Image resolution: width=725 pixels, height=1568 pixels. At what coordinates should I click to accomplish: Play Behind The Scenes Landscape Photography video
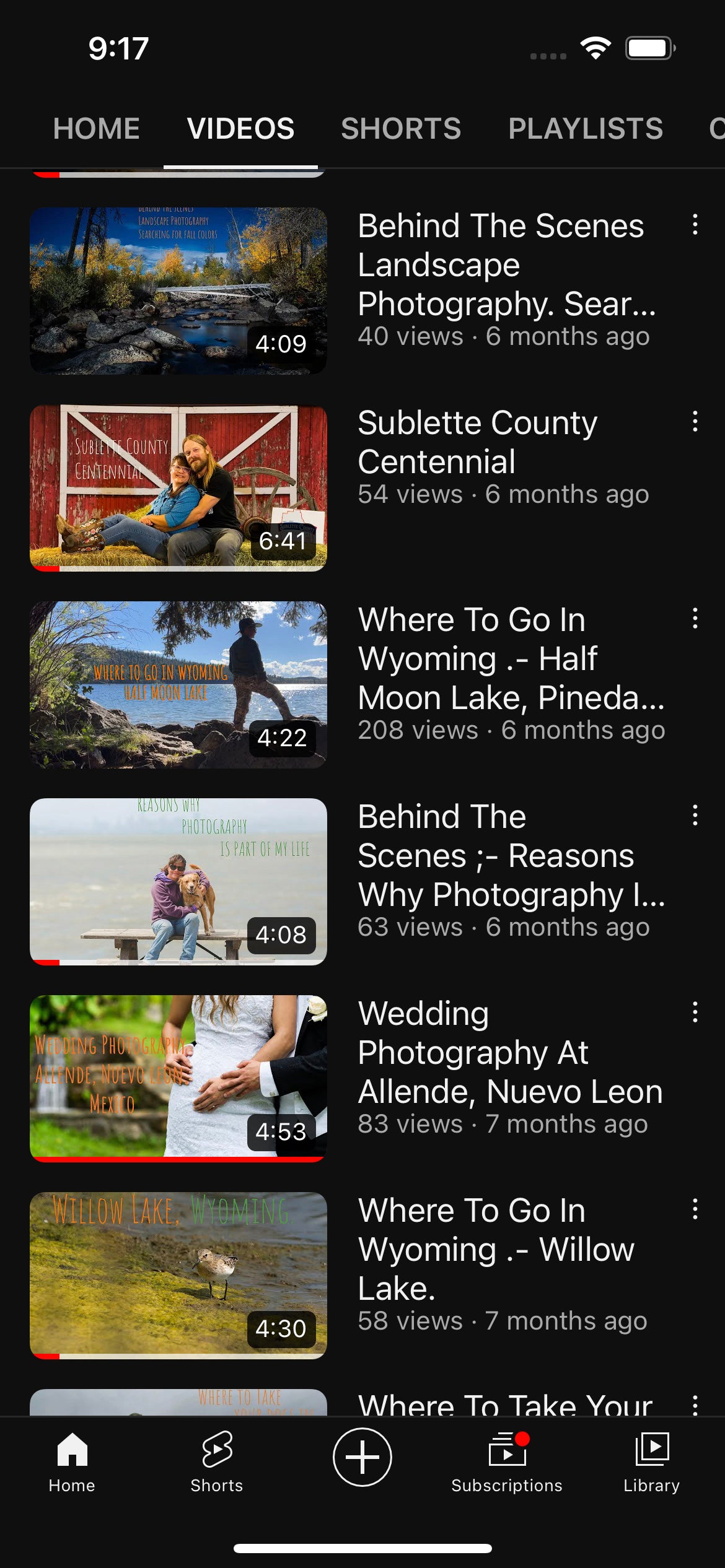[x=178, y=291]
